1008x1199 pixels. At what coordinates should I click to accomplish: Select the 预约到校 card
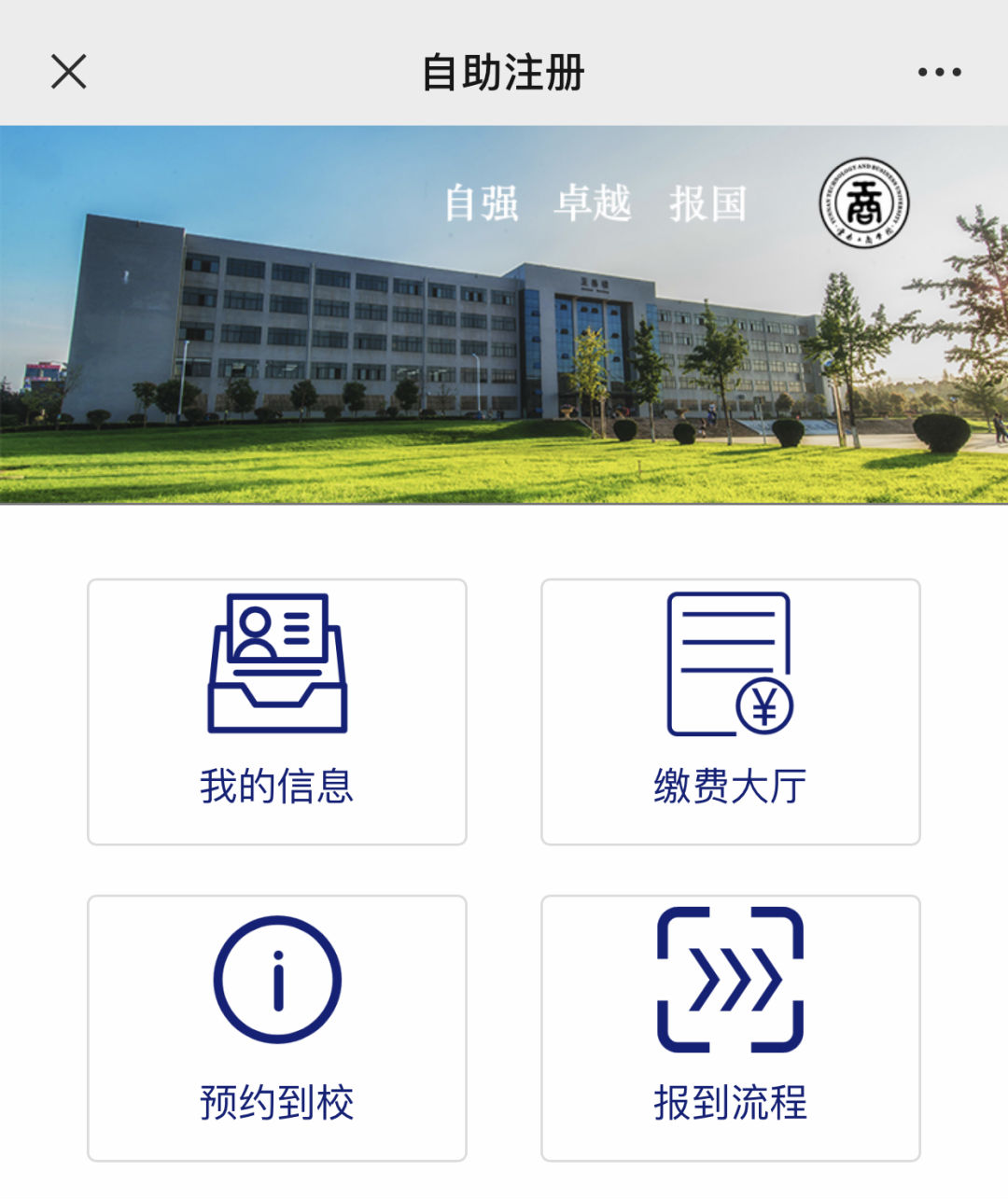pos(277,1028)
